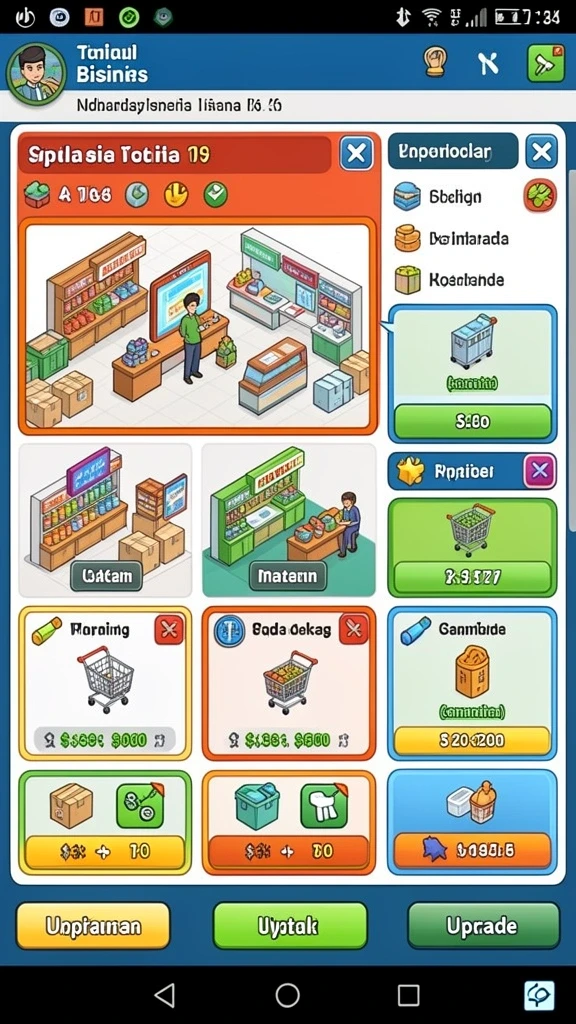
Task: Close the Enperioclar side panel
Action: click(x=541, y=152)
